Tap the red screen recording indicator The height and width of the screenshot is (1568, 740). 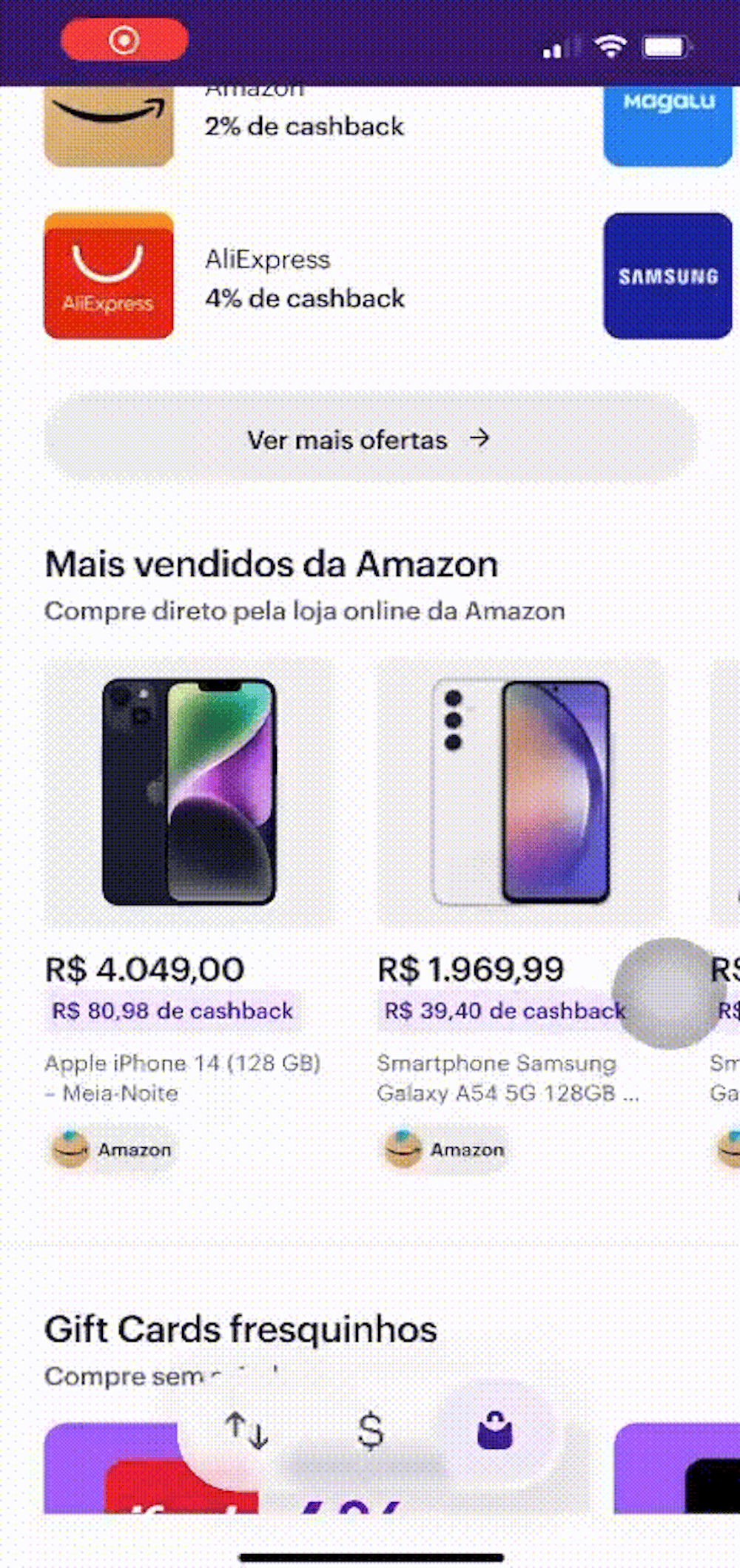pos(124,40)
